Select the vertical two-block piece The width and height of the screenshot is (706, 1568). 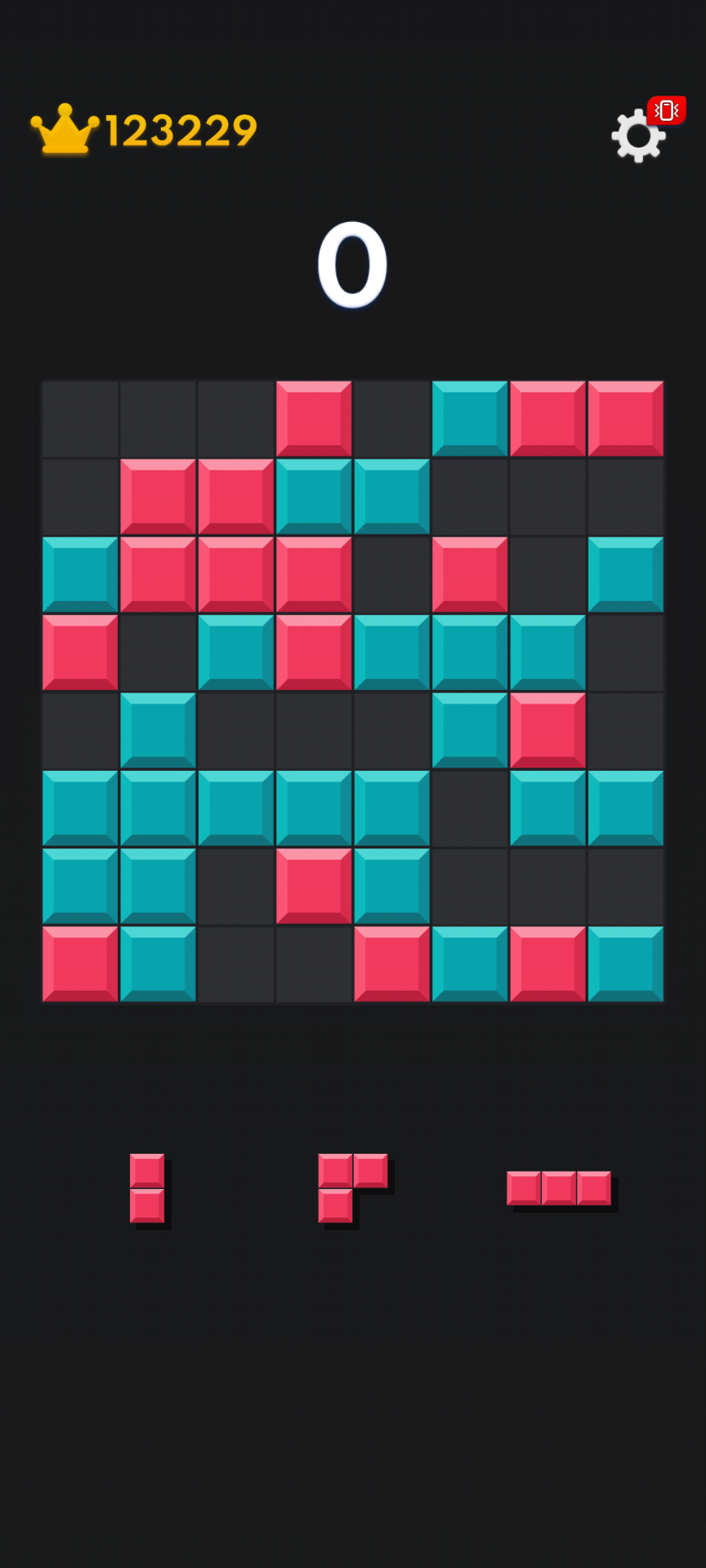(x=147, y=1188)
